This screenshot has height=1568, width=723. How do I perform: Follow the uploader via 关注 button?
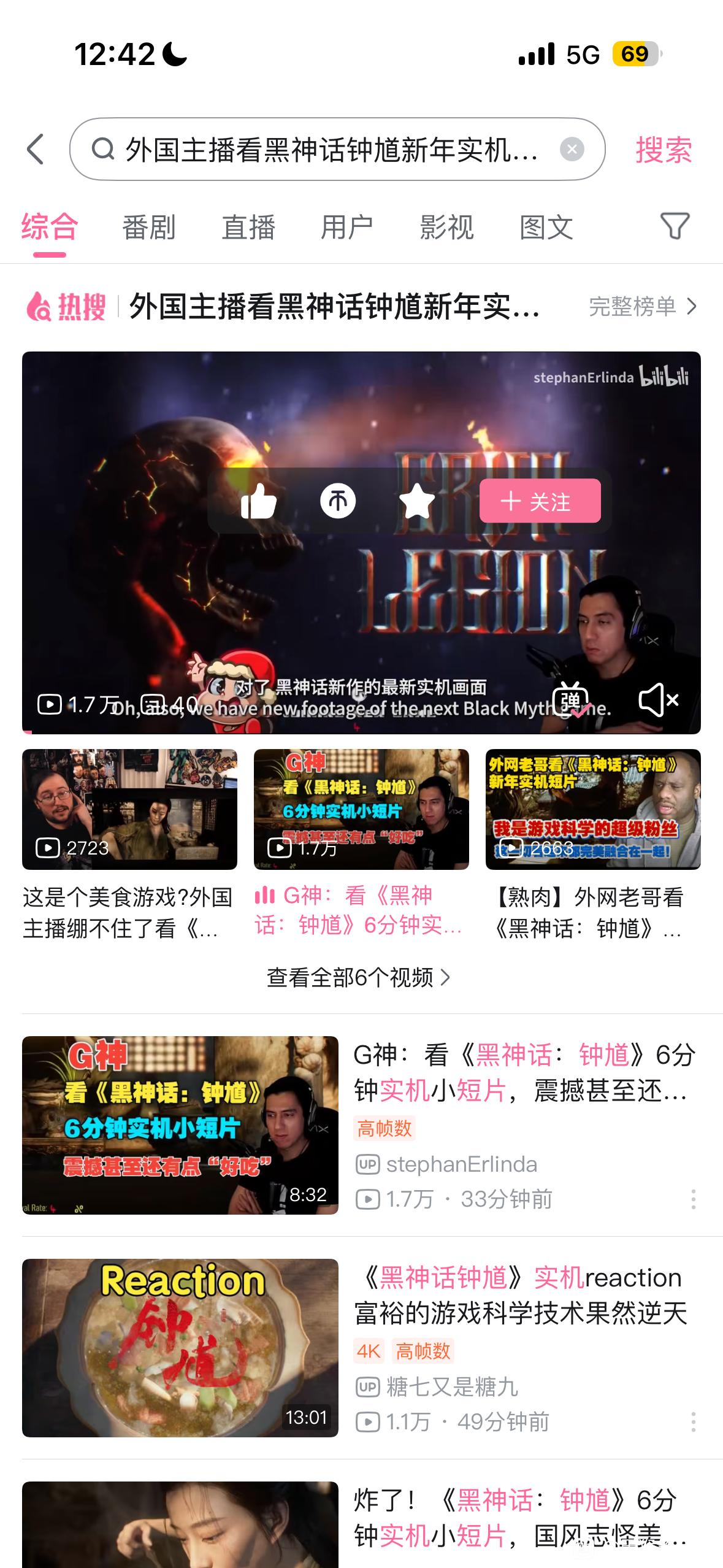(x=540, y=501)
